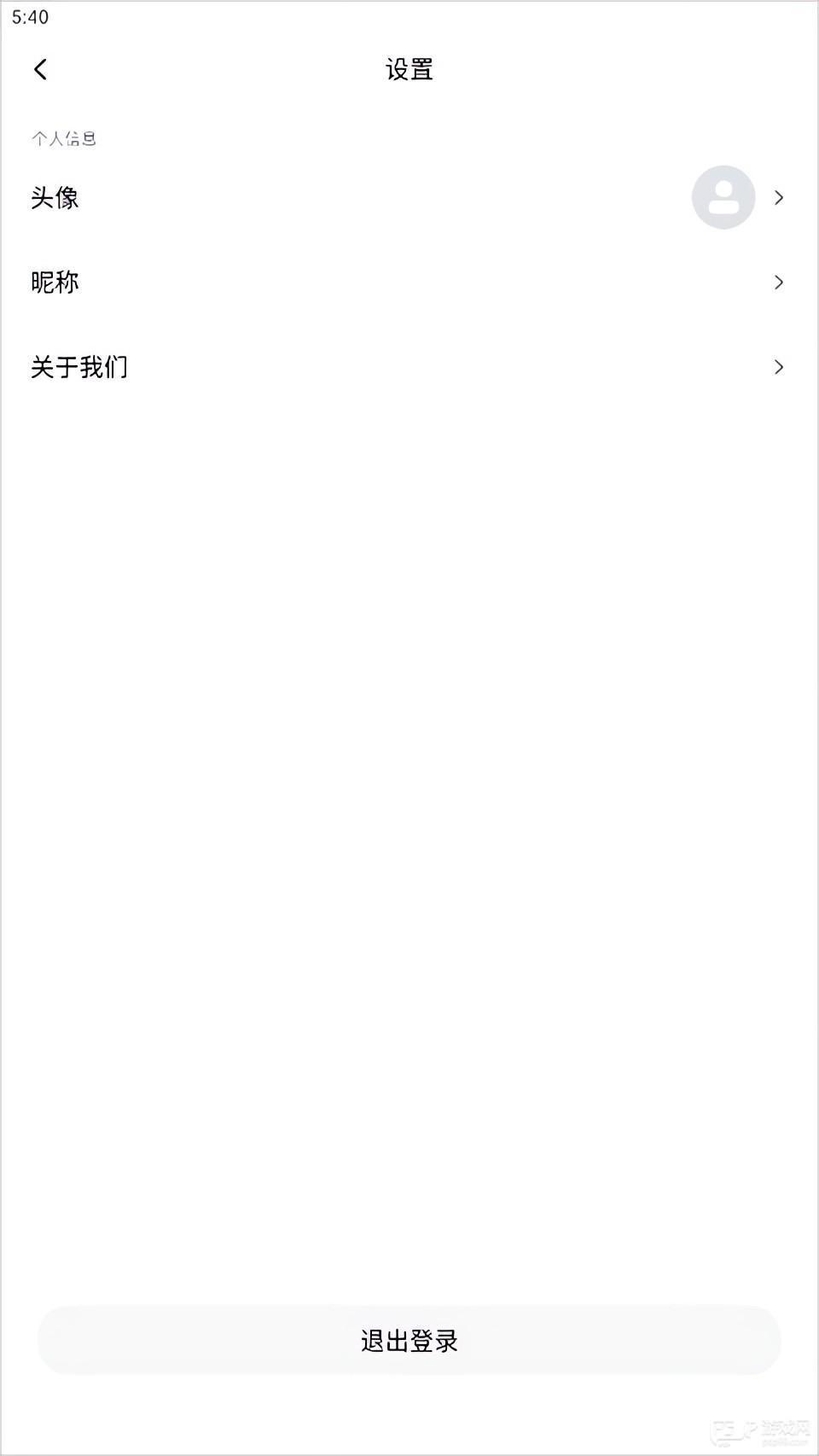
Task: Click the 个人信息 section header
Action: pos(64,137)
